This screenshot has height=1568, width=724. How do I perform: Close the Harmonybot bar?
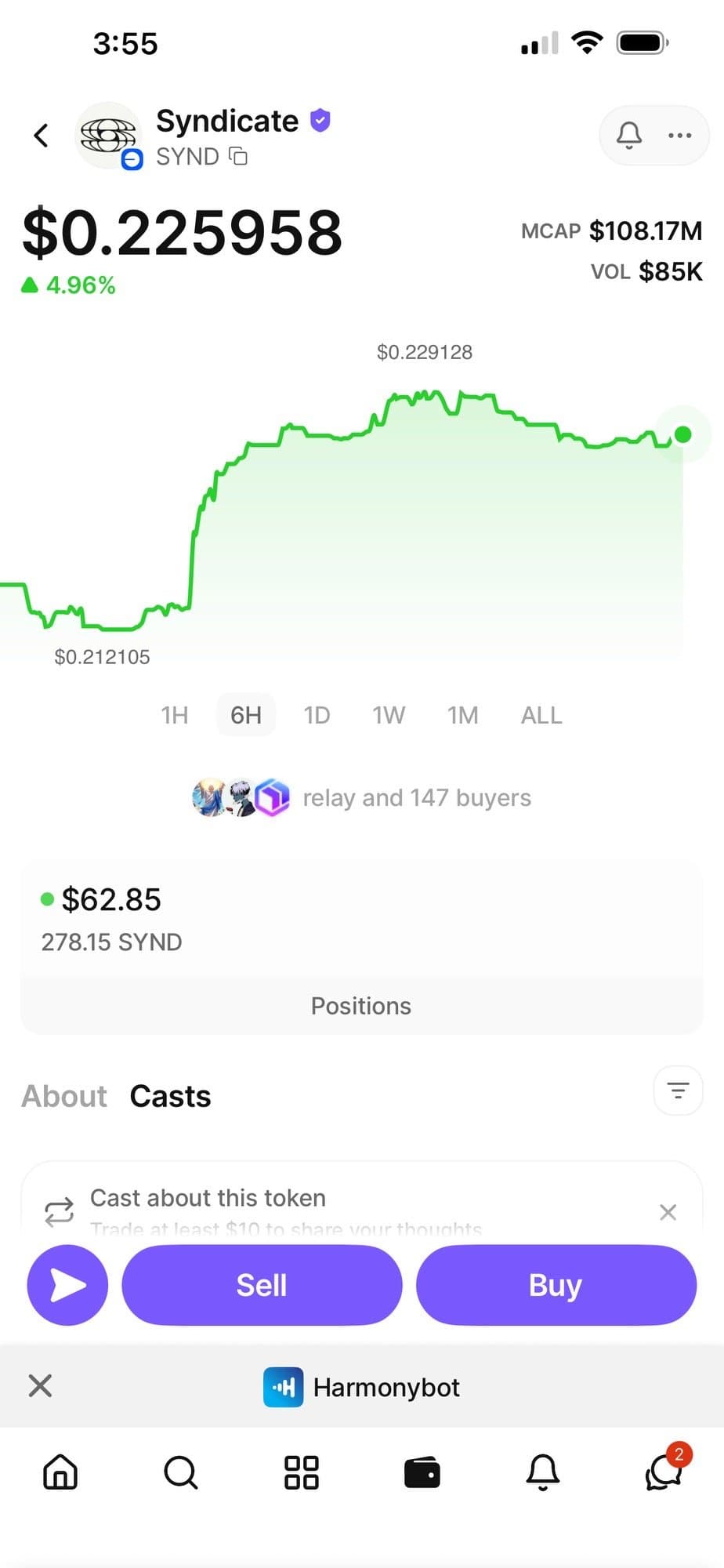[40, 1386]
